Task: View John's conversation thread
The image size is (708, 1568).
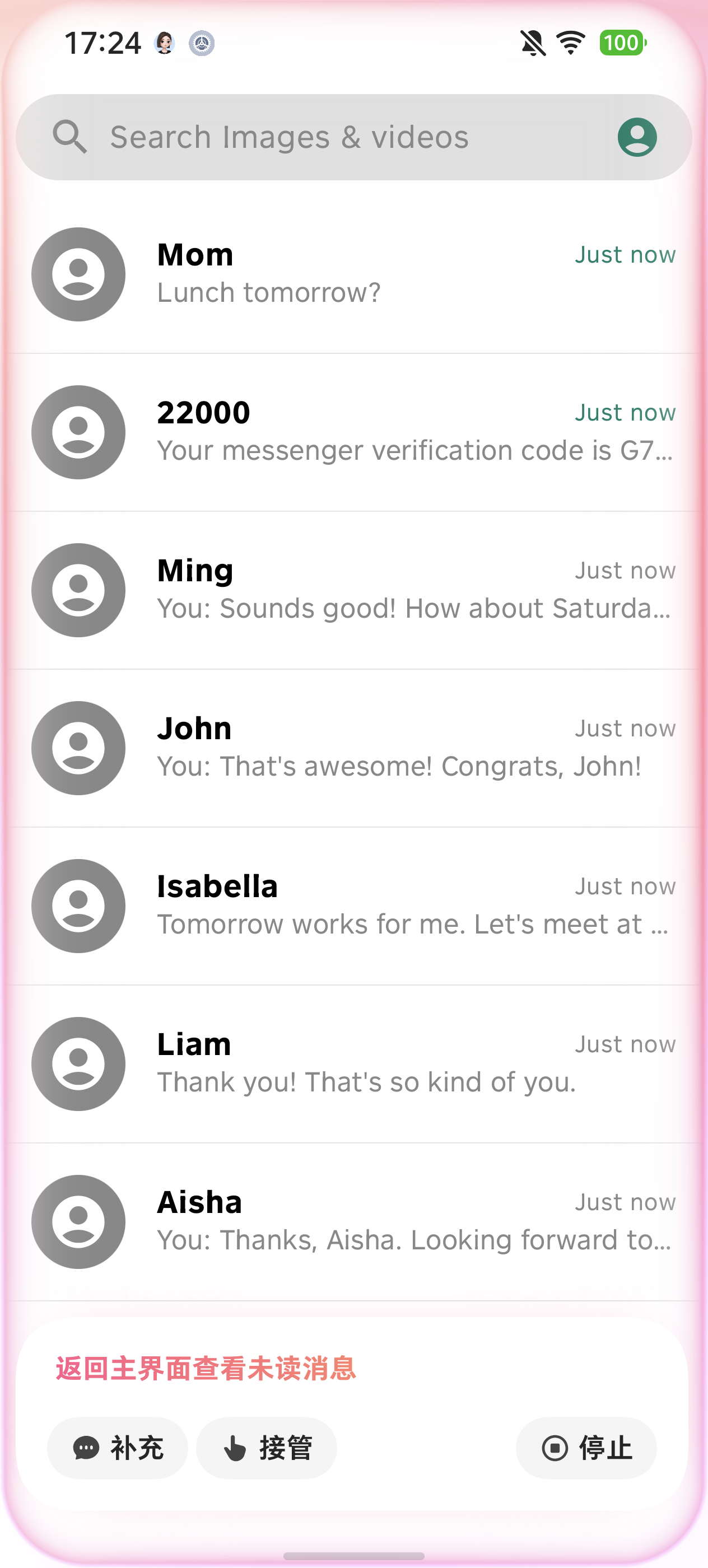Action: [x=353, y=748]
